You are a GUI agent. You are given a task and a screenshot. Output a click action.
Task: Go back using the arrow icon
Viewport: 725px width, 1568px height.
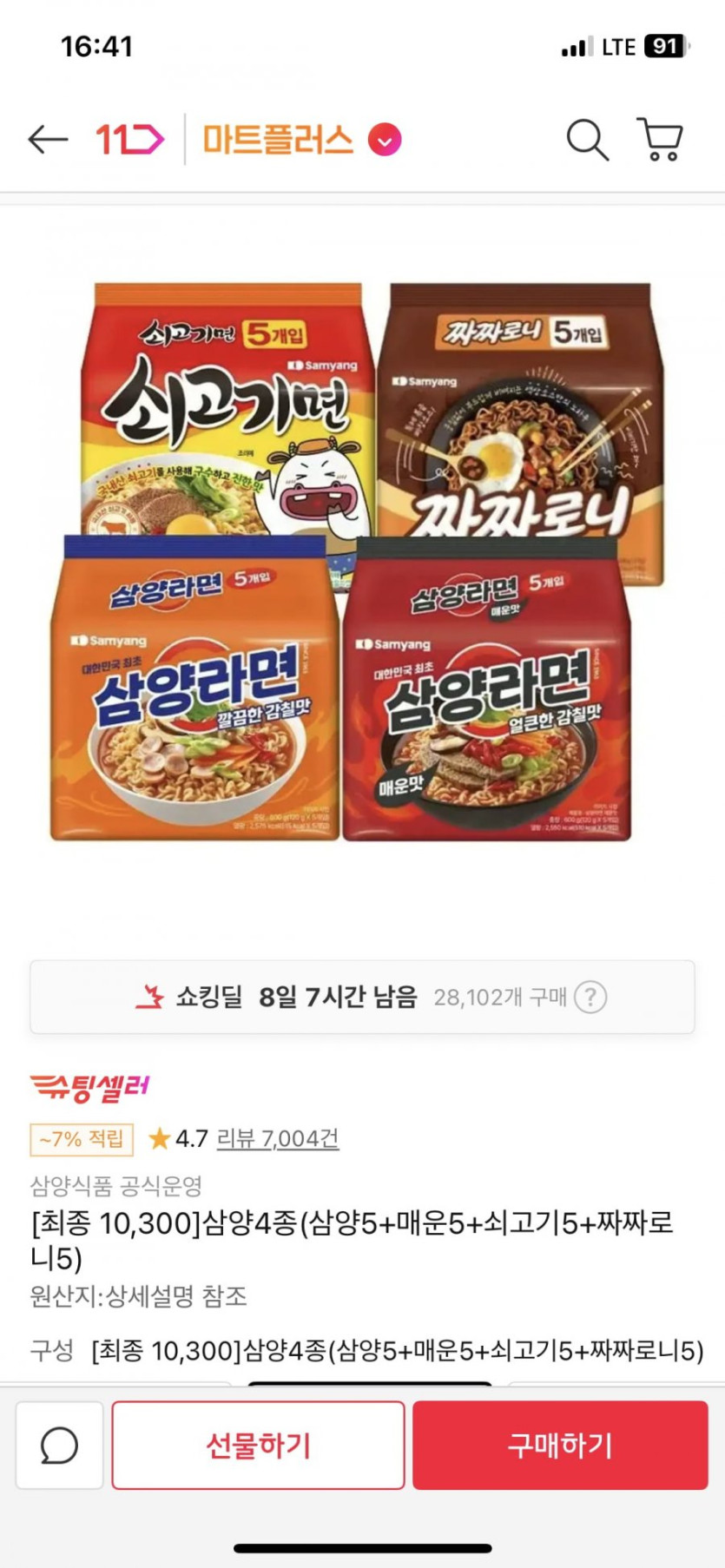pos(47,139)
